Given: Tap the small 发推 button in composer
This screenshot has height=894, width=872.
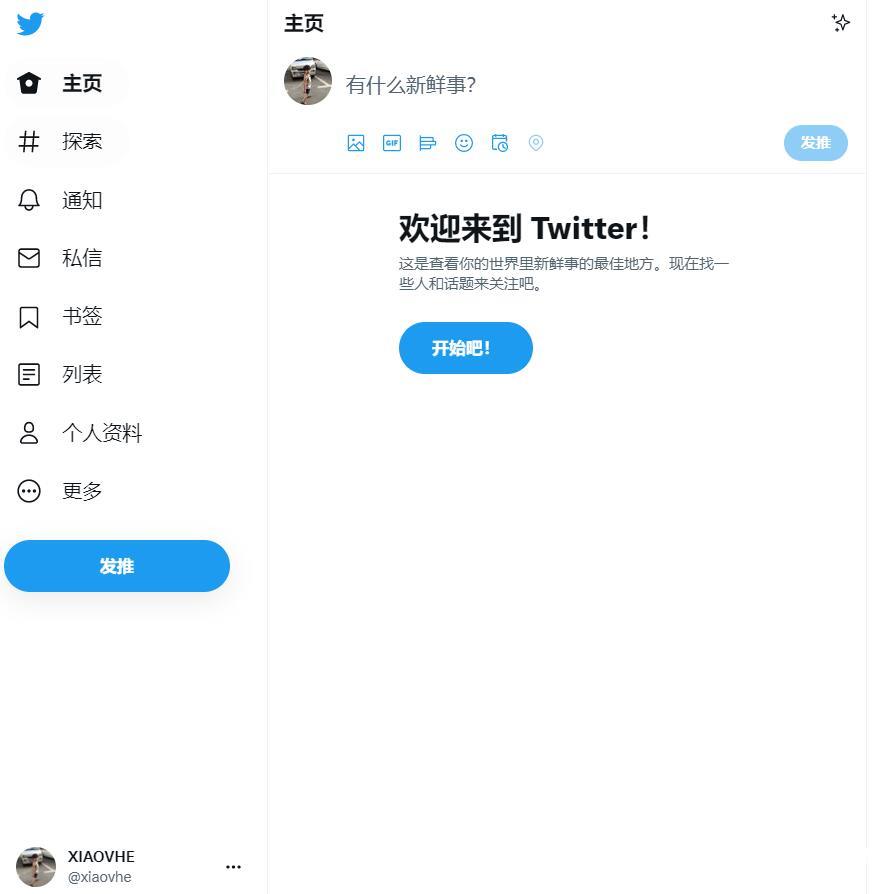Looking at the screenshot, I should (815, 143).
